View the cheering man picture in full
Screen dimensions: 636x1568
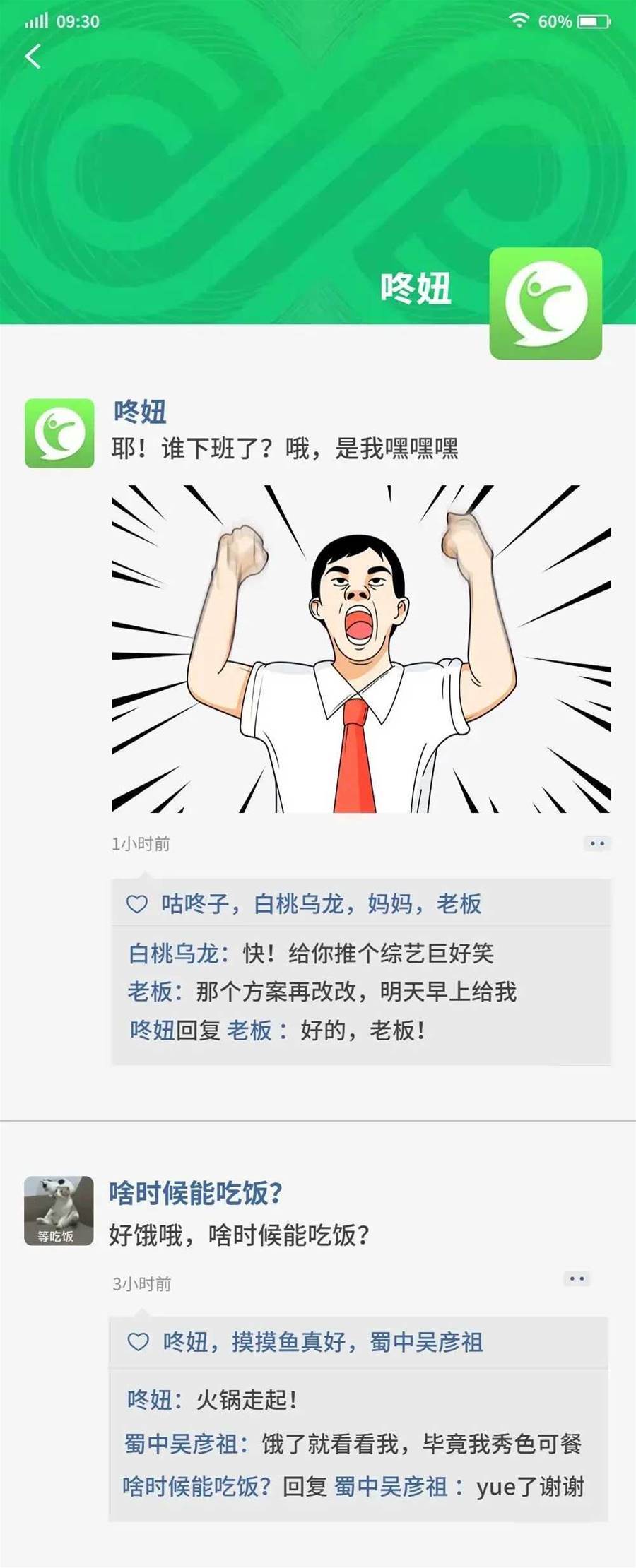tap(361, 648)
